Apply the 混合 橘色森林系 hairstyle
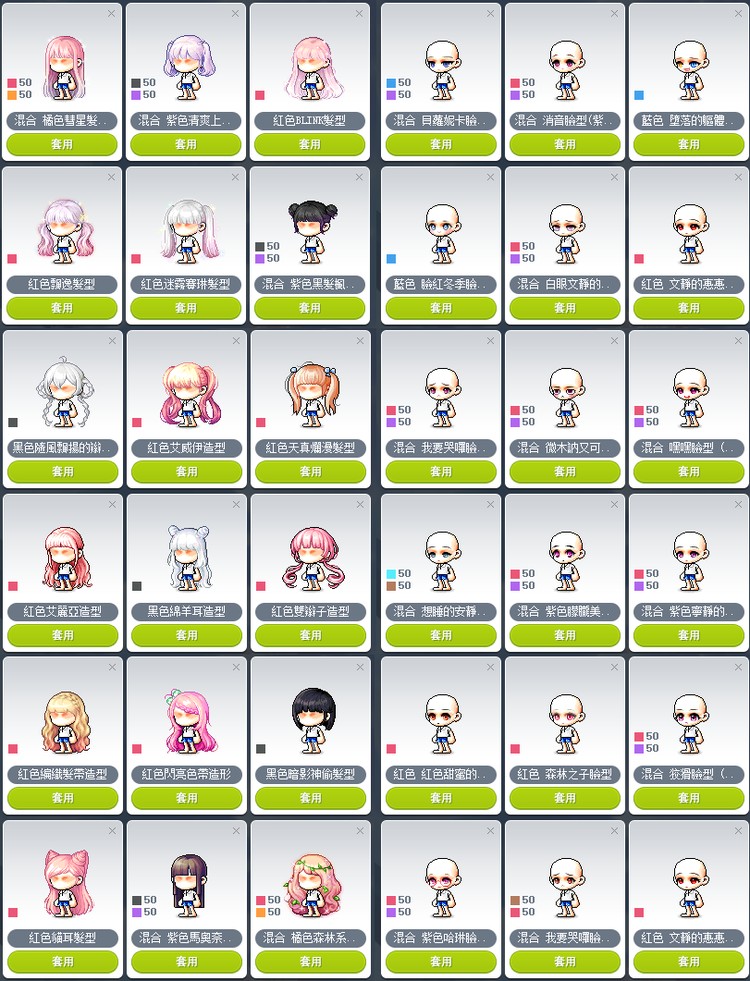The width and height of the screenshot is (750, 981). tap(309, 961)
